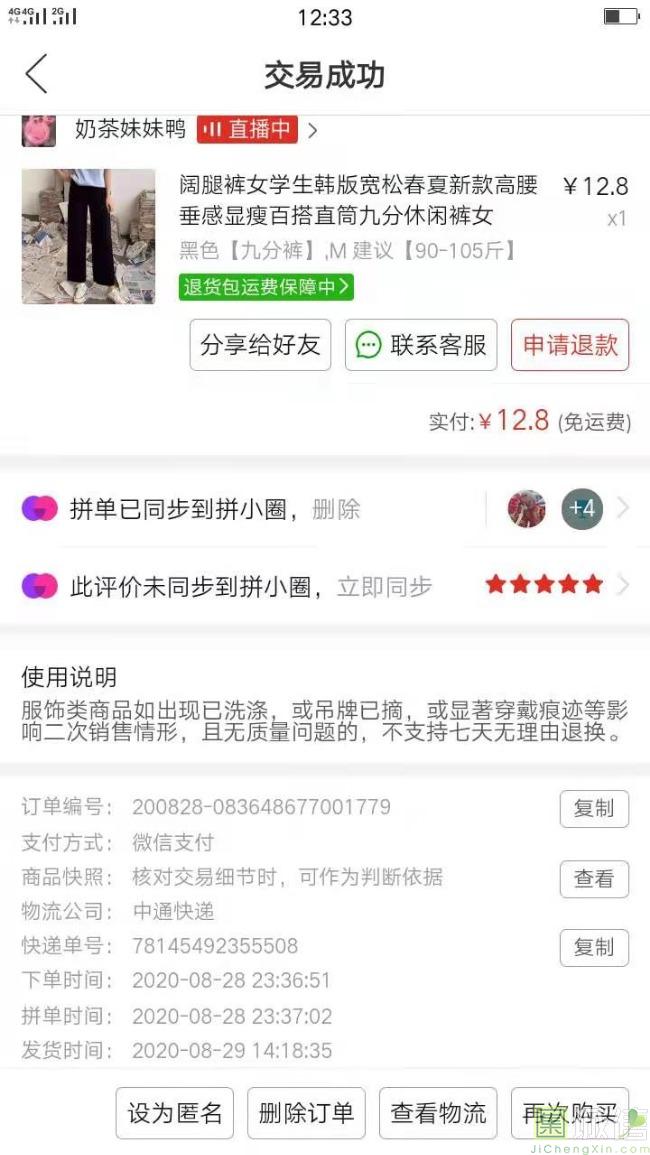
Task: Open the 退货包运费保障中 details
Action: (266, 287)
